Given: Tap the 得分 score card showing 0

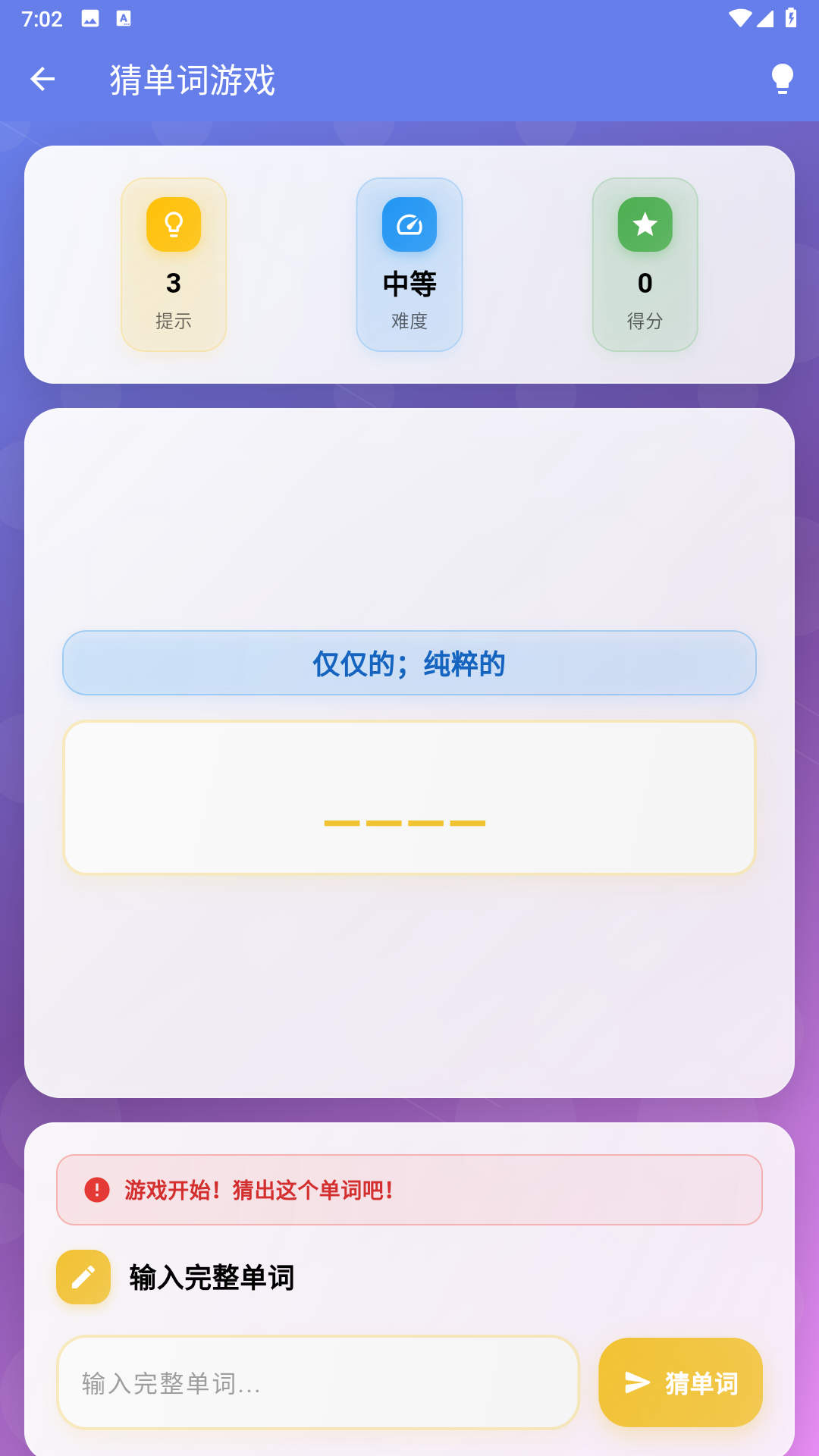Looking at the screenshot, I should [645, 265].
